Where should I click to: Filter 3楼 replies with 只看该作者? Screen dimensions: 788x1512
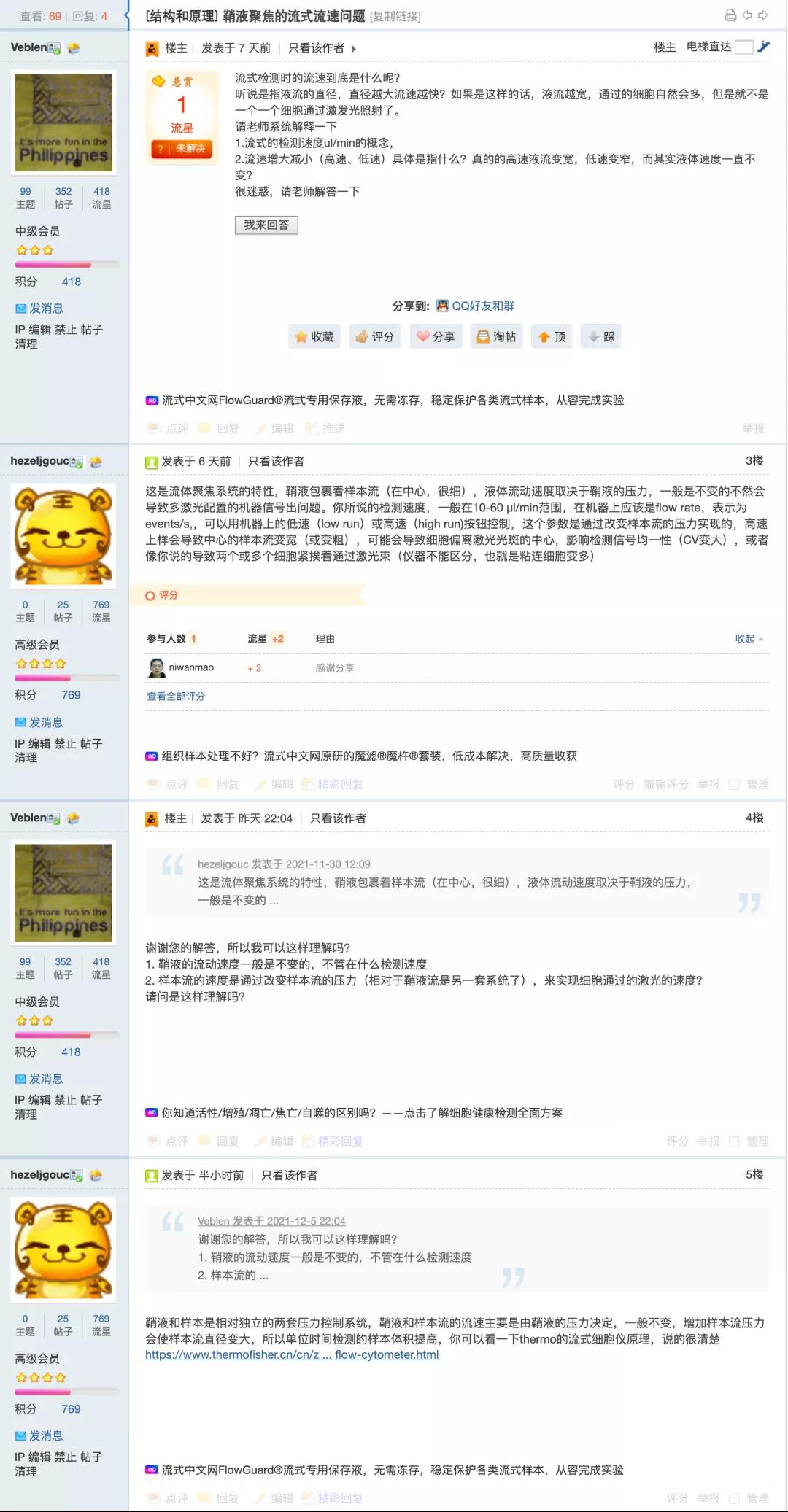[x=276, y=461]
